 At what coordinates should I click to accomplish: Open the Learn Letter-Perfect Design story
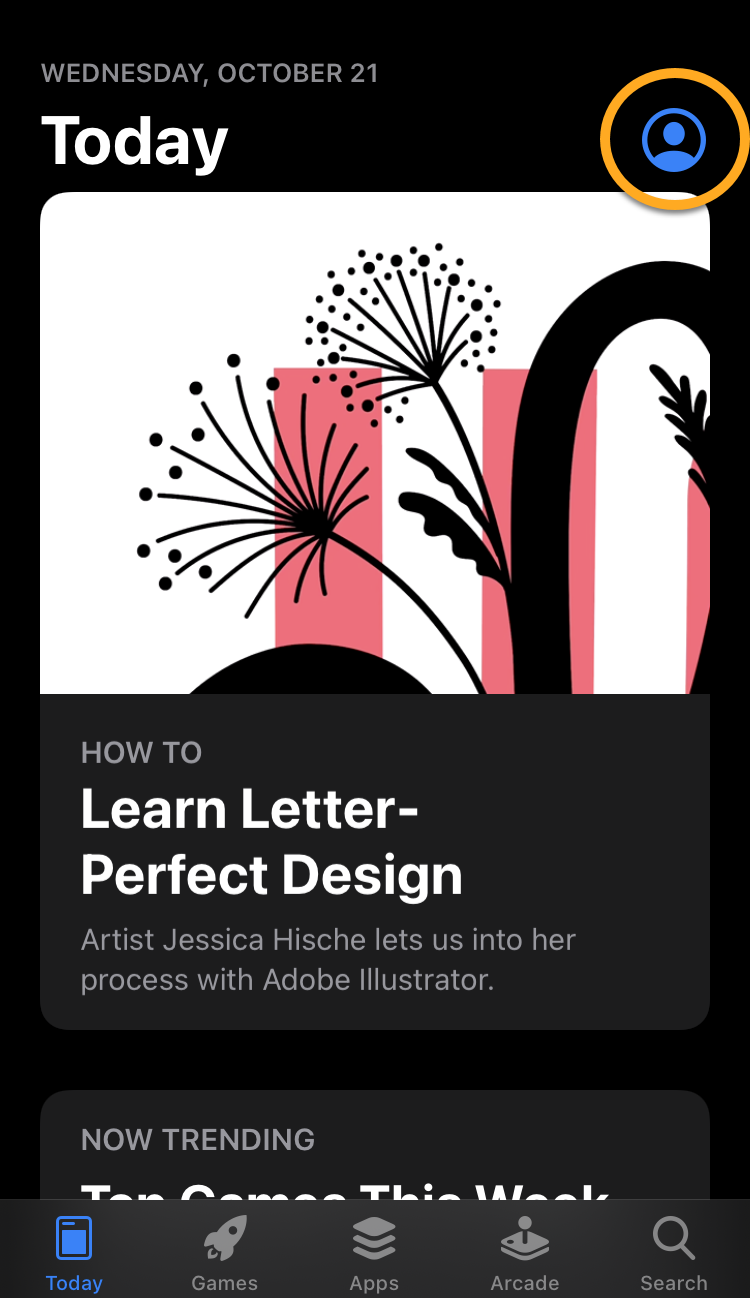374,610
